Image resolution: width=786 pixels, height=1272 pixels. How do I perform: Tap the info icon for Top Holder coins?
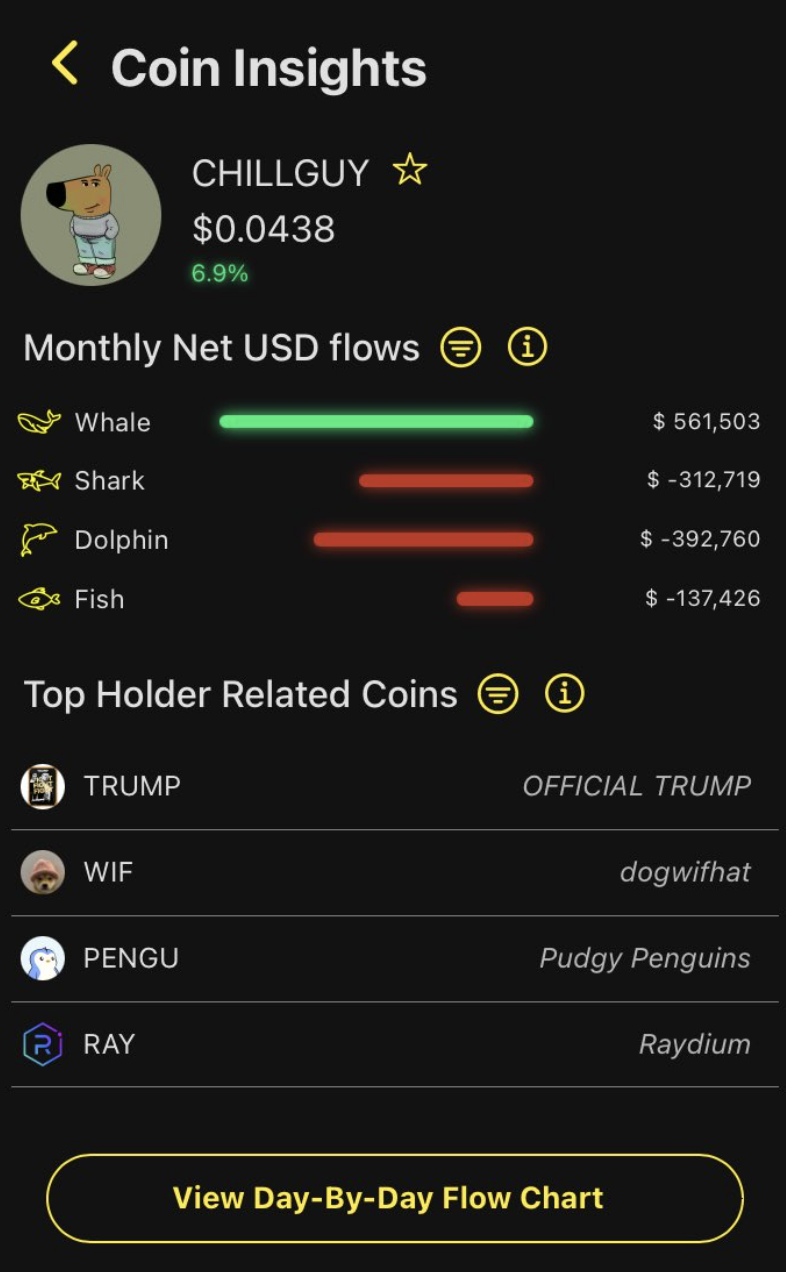[564, 693]
